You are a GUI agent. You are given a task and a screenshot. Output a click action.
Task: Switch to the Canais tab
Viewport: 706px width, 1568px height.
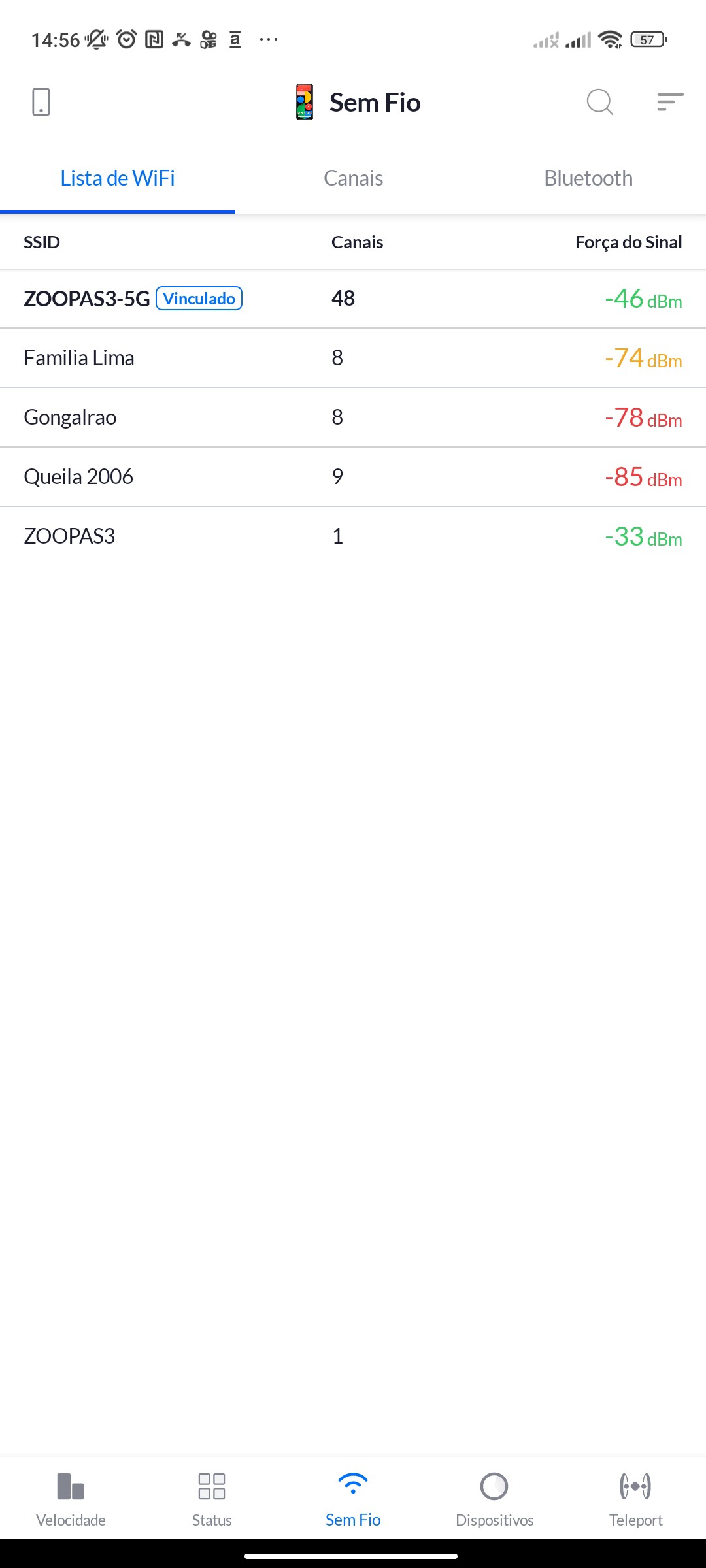(x=353, y=178)
